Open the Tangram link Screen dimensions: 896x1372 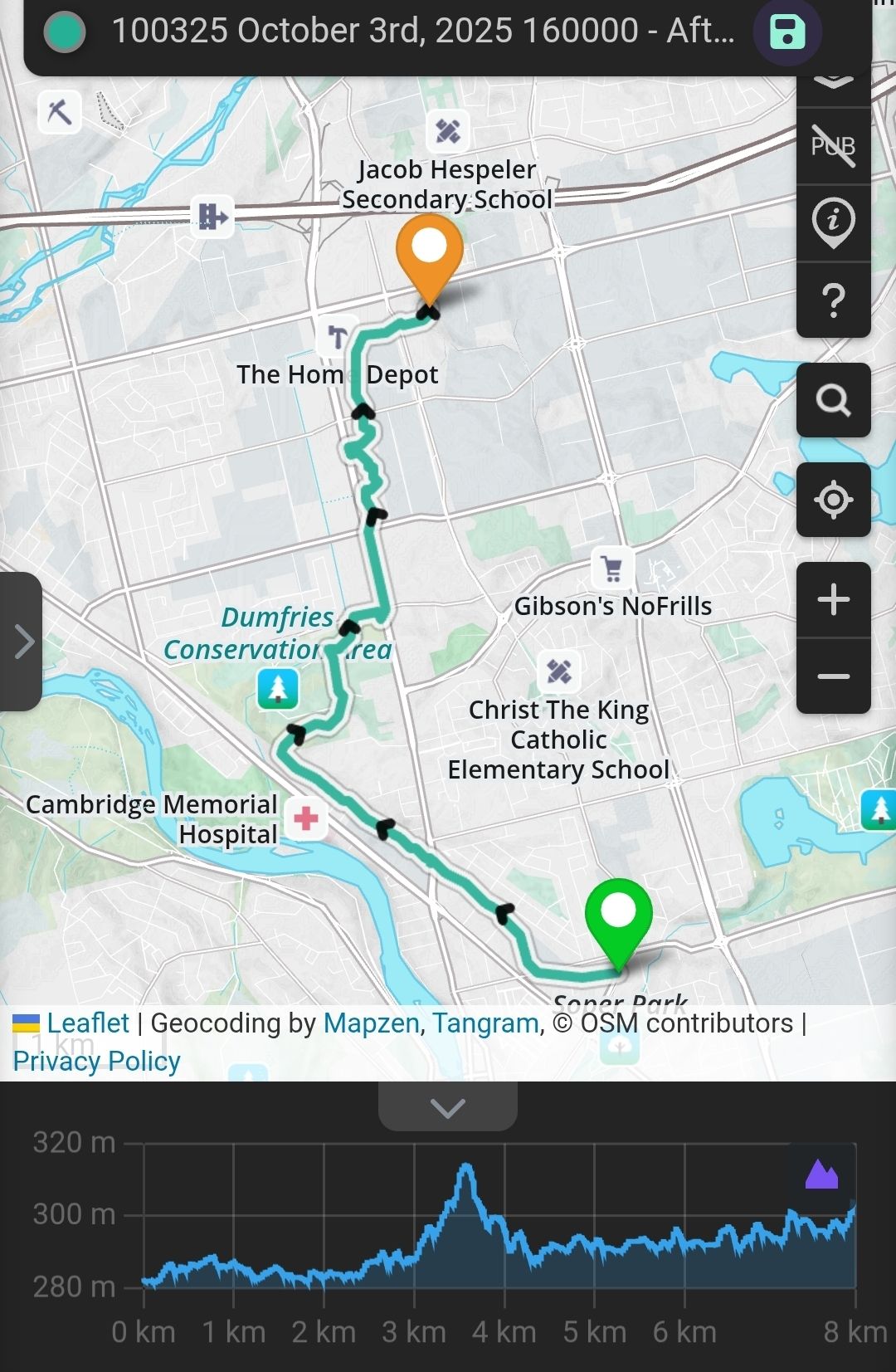pos(485,1023)
